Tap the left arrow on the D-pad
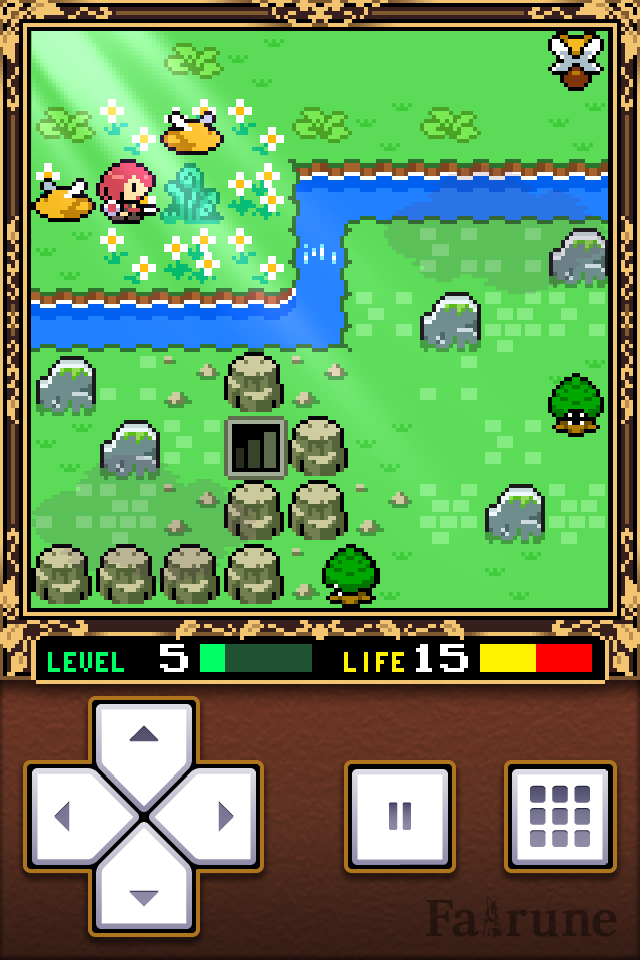Screen dimensions: 640x960 tap(68, 816)
